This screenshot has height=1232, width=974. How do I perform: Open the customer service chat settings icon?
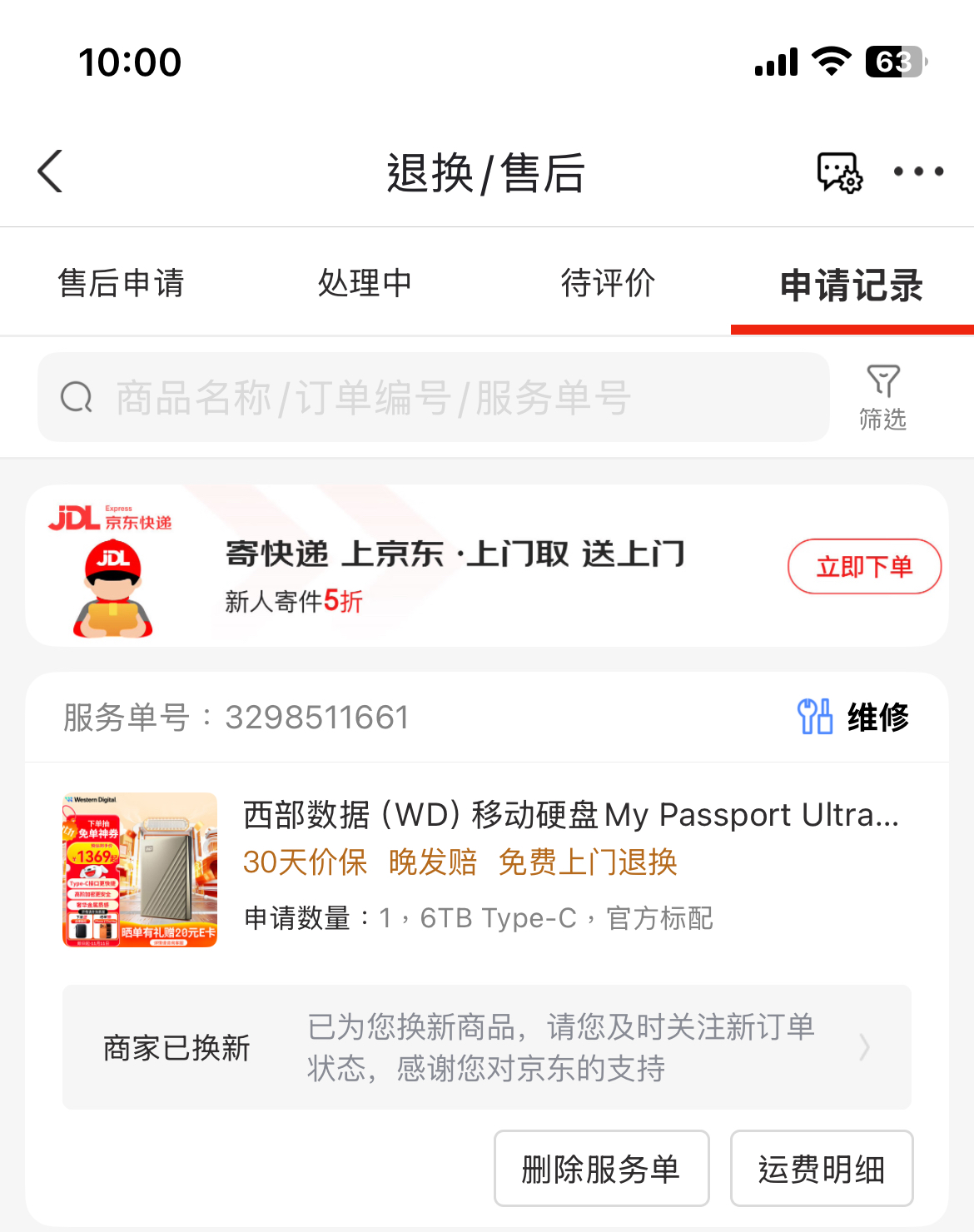[x=839, y=172]
